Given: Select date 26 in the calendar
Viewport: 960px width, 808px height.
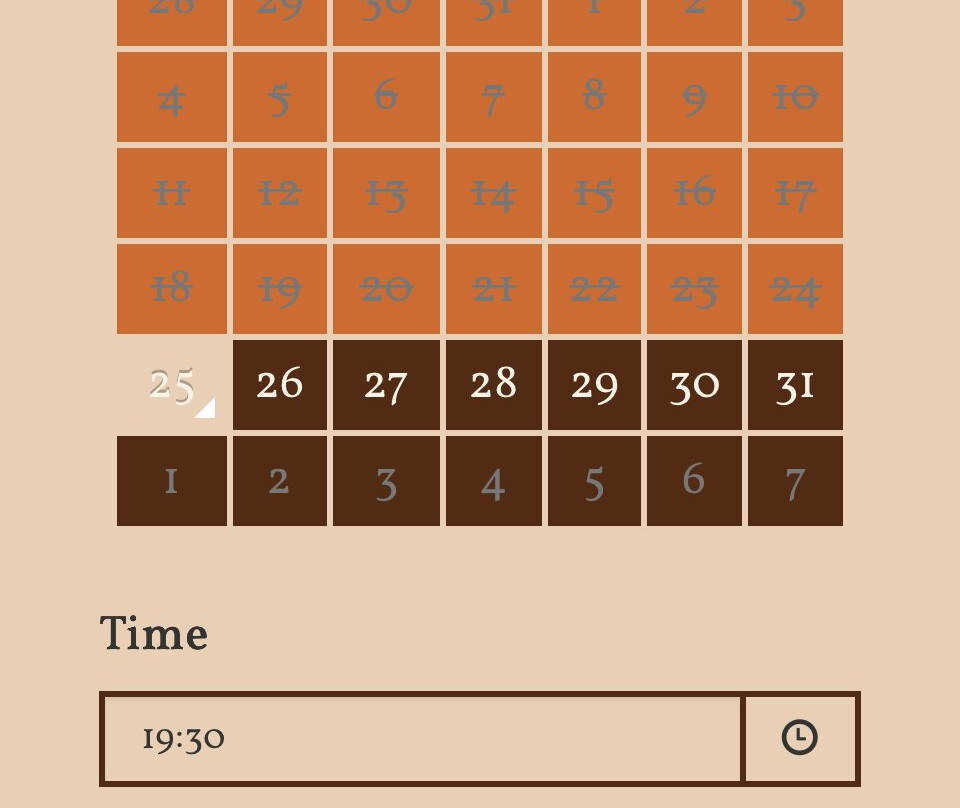Looking at the screenshot, I should 280,385.
